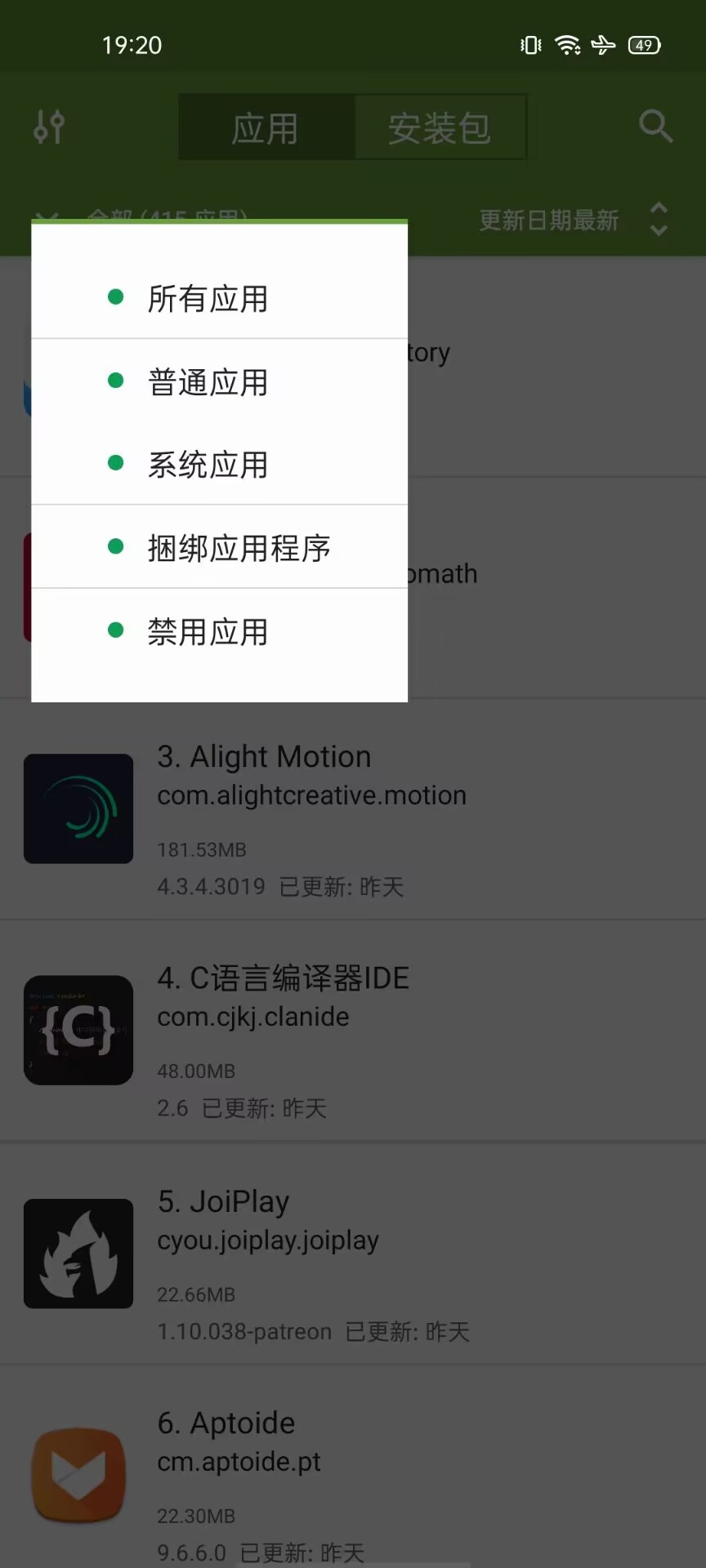Open the JoiPlay app entry
Screen dimensions: 706x1568
[351, 1254]
